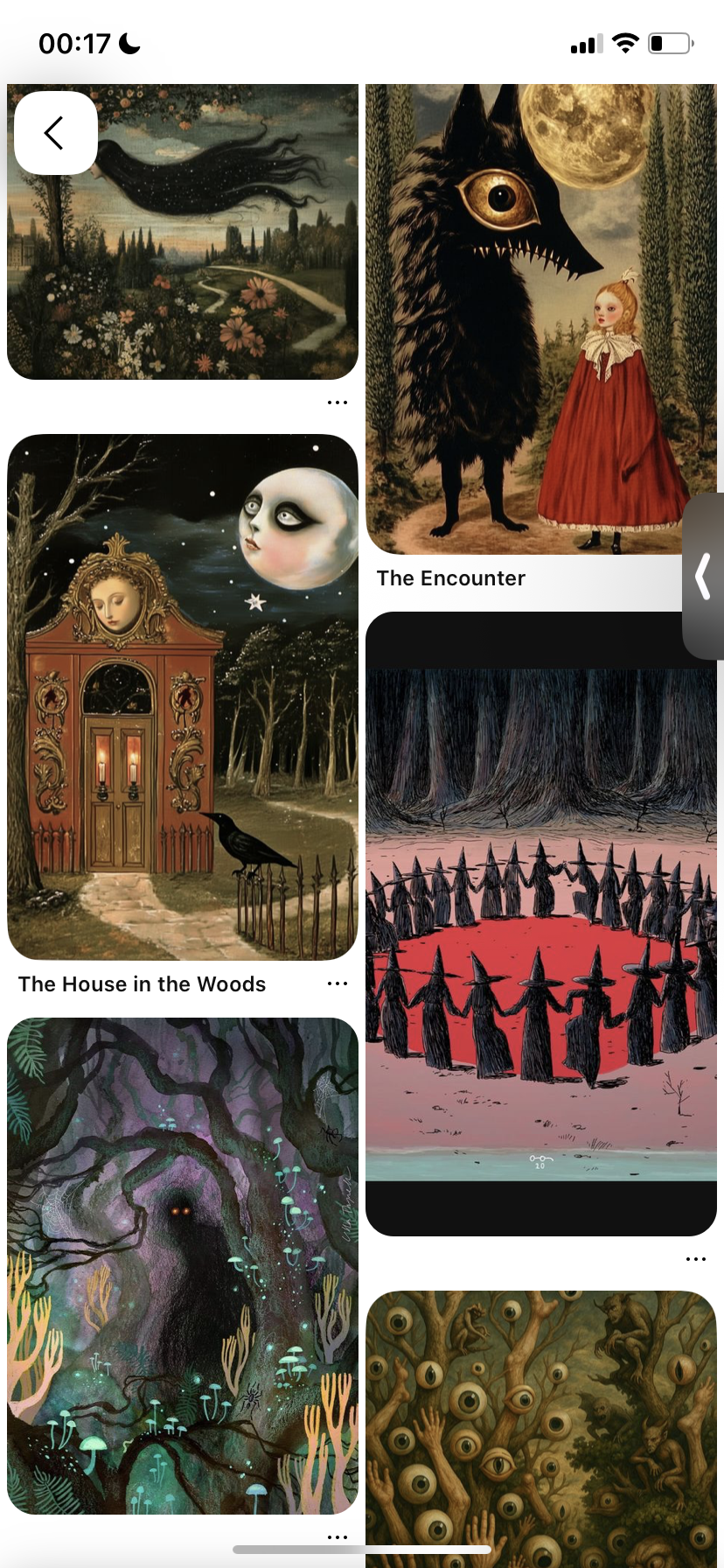Open The House in the Woods pin
Image resolution: width=724 pixels, height=1568 pixels.
[x=183, y=697]
